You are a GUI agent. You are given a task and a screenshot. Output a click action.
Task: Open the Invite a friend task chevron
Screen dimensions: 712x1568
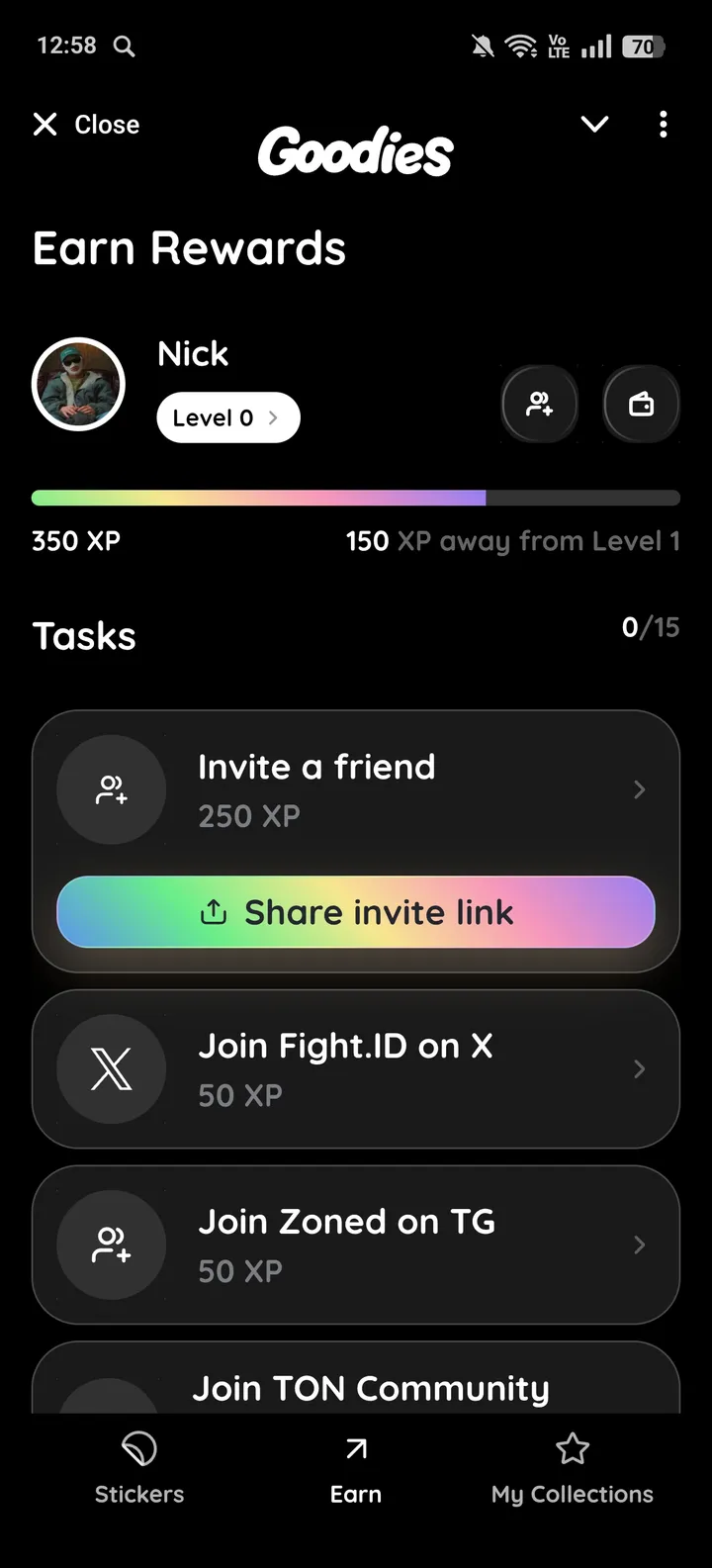click(x=639, y=789)
